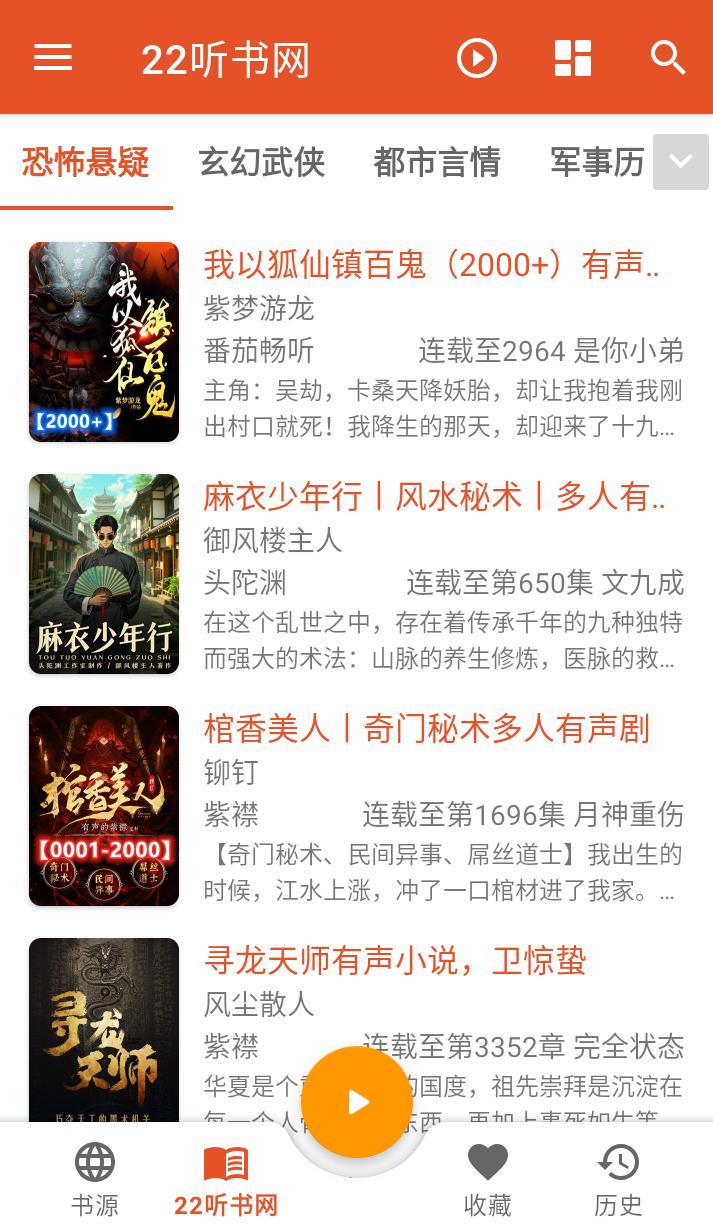Tap the orange floating play button
Image resolution: width=713 pixels, height=1224 pixels.
[357, 1102]
